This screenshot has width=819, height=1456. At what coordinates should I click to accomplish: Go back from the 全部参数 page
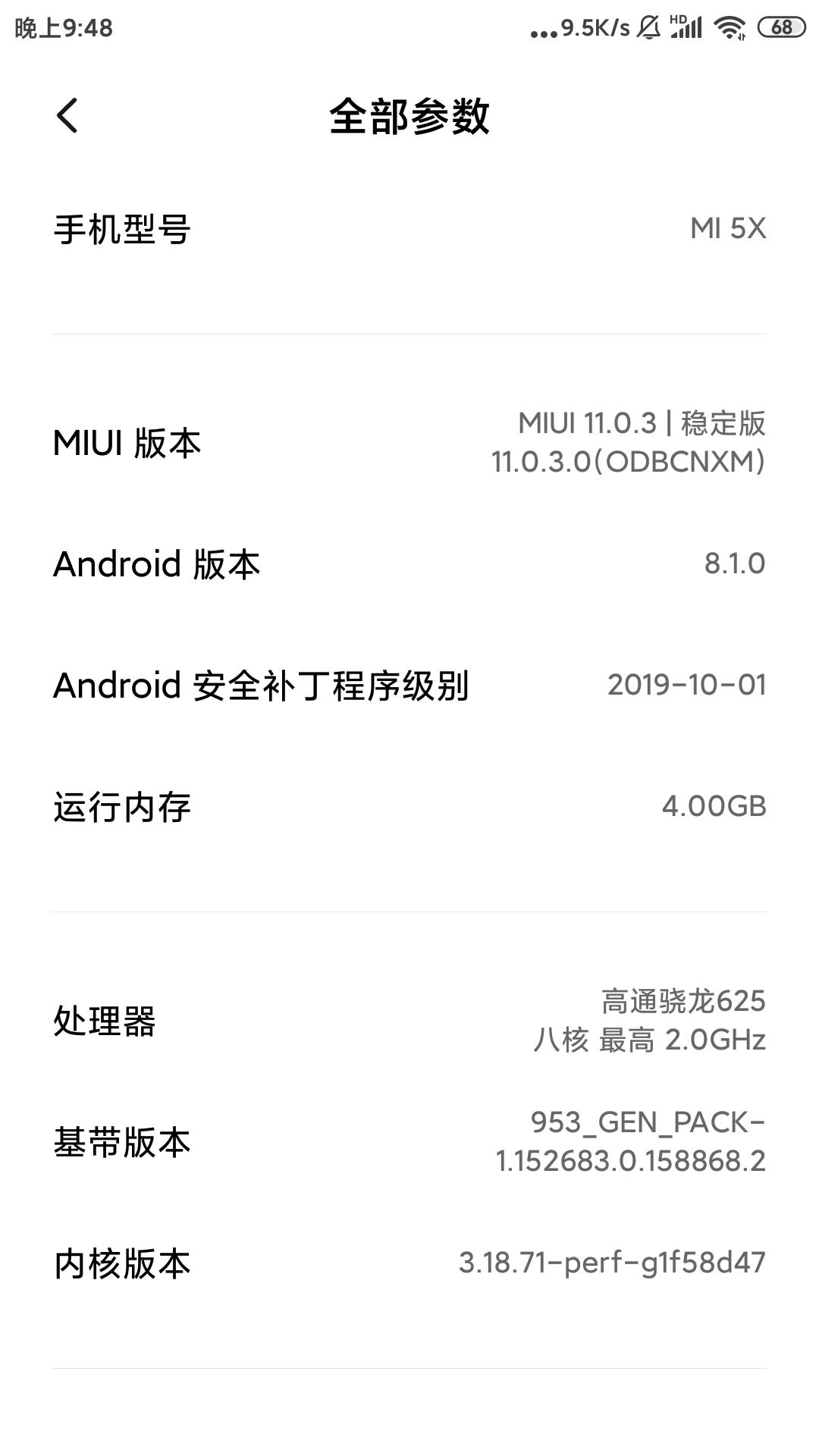click(x=67, y=116)
